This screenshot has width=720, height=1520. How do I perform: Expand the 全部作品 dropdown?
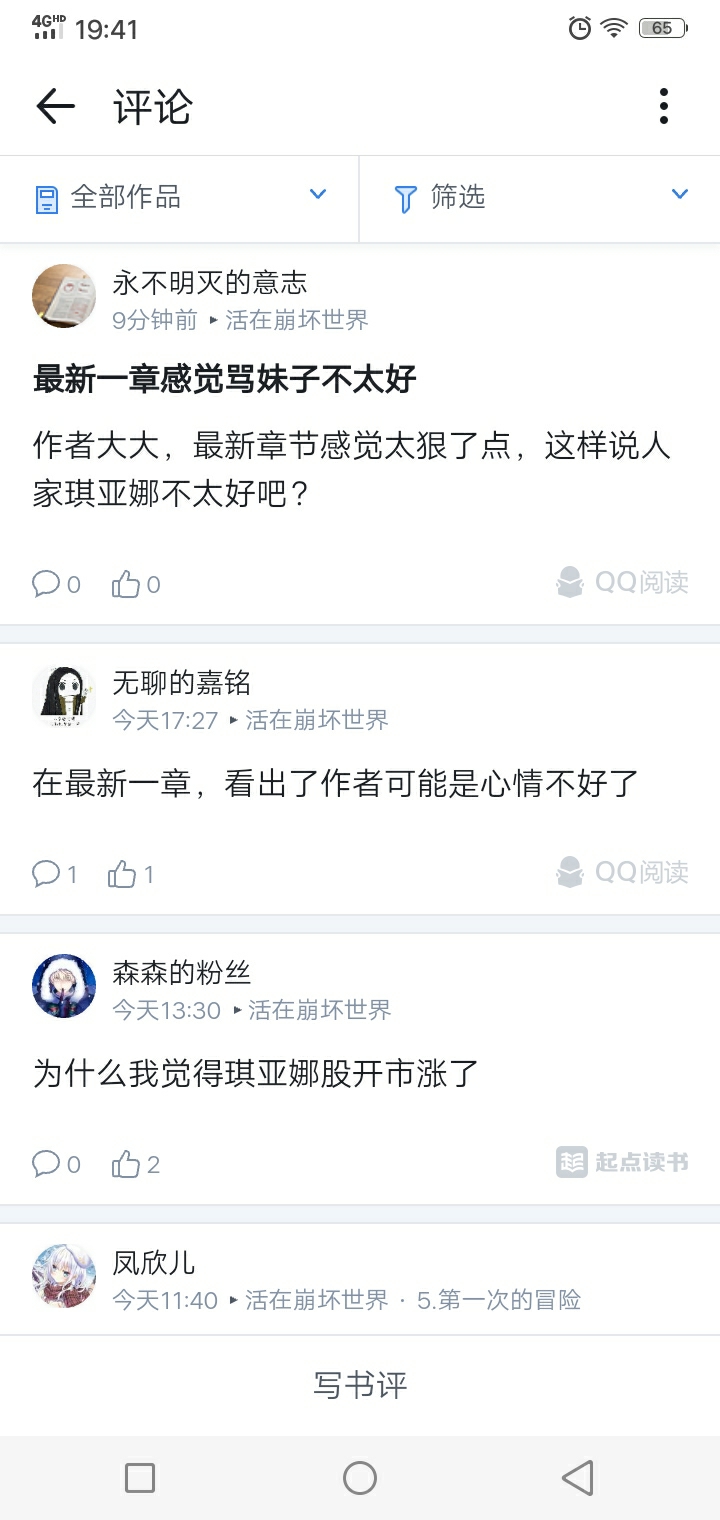coord(180,197)
